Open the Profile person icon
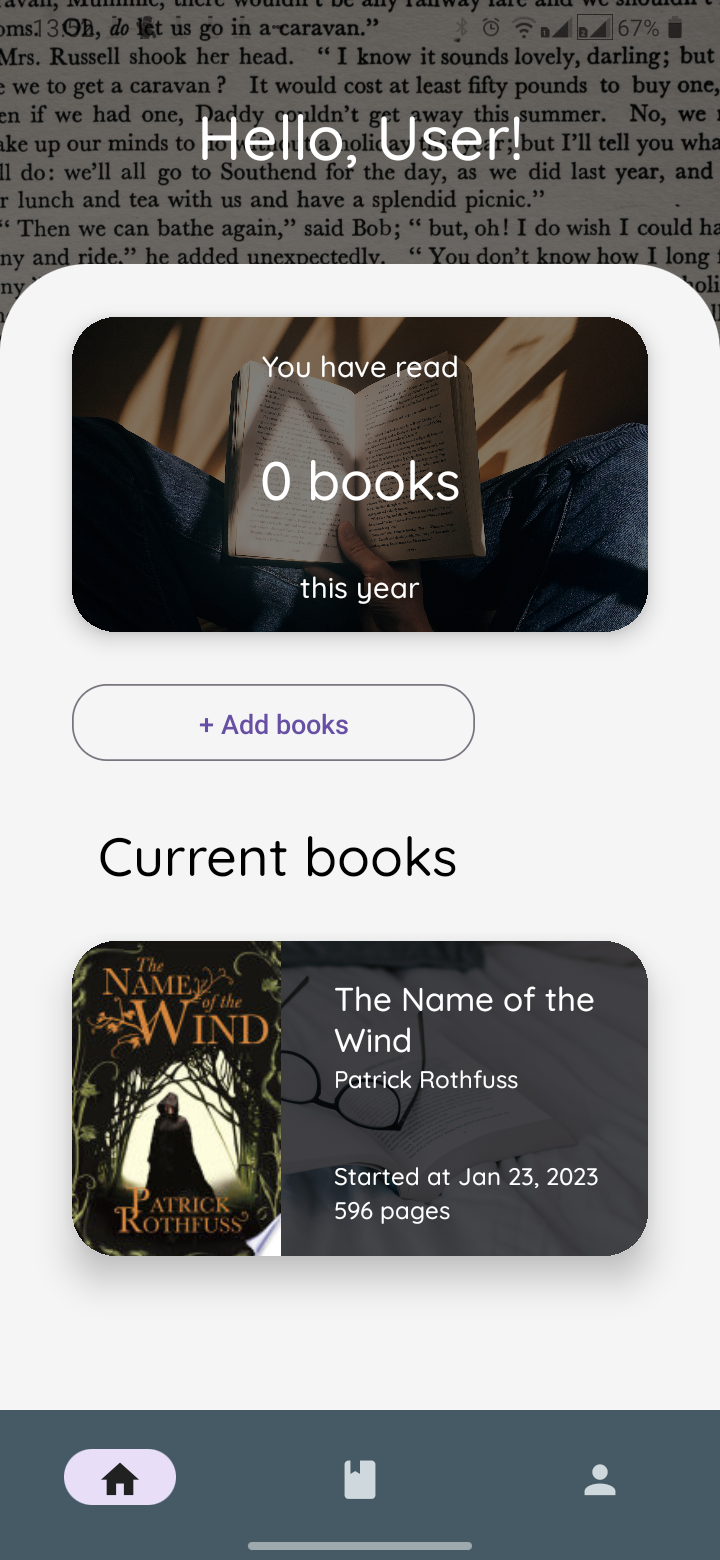This screenshot has height=1560, width=720. 600,1476
